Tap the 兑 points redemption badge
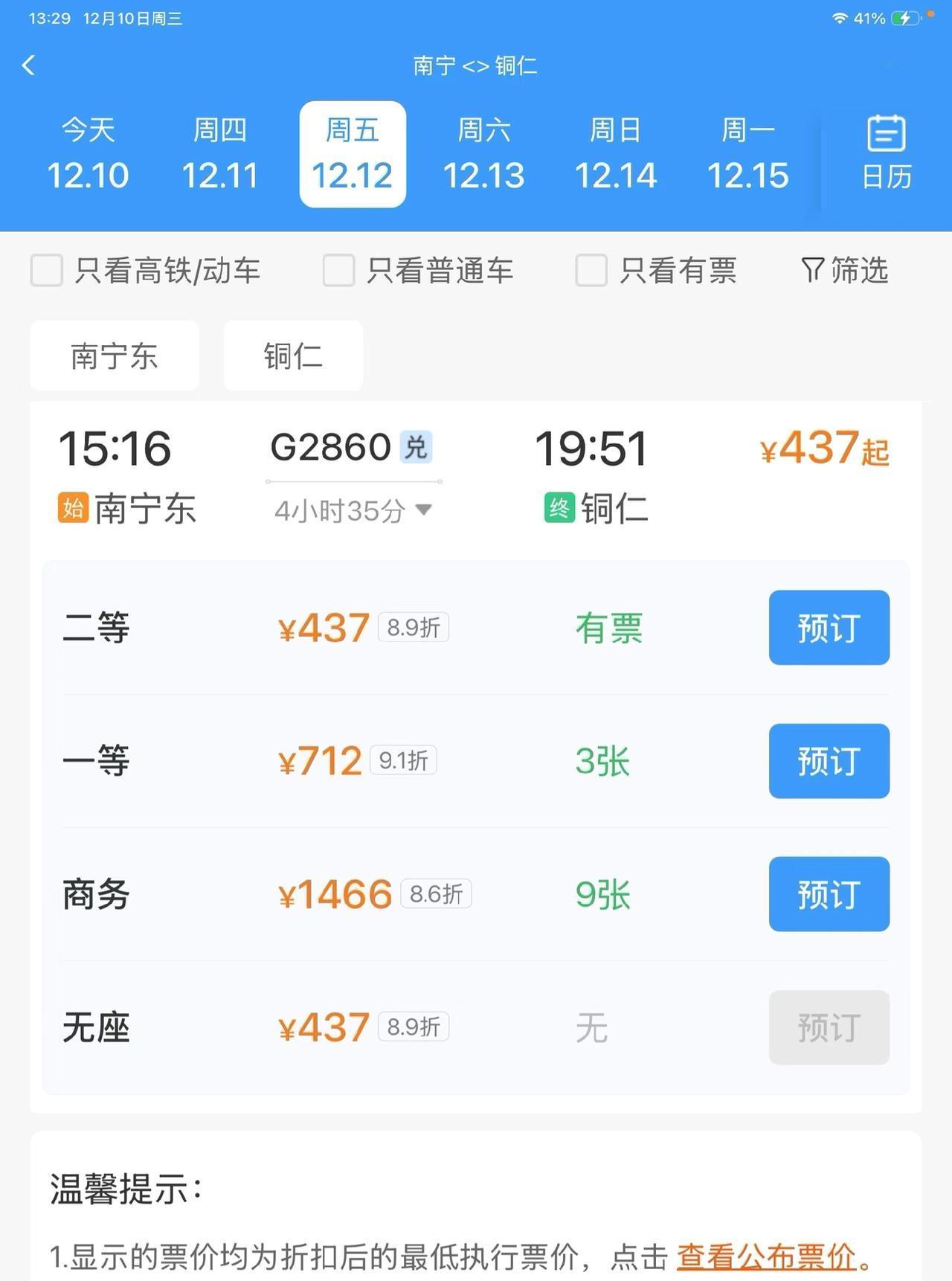Image resolution: width=952 pixels, height=1281 pixels. pos(417,446)
